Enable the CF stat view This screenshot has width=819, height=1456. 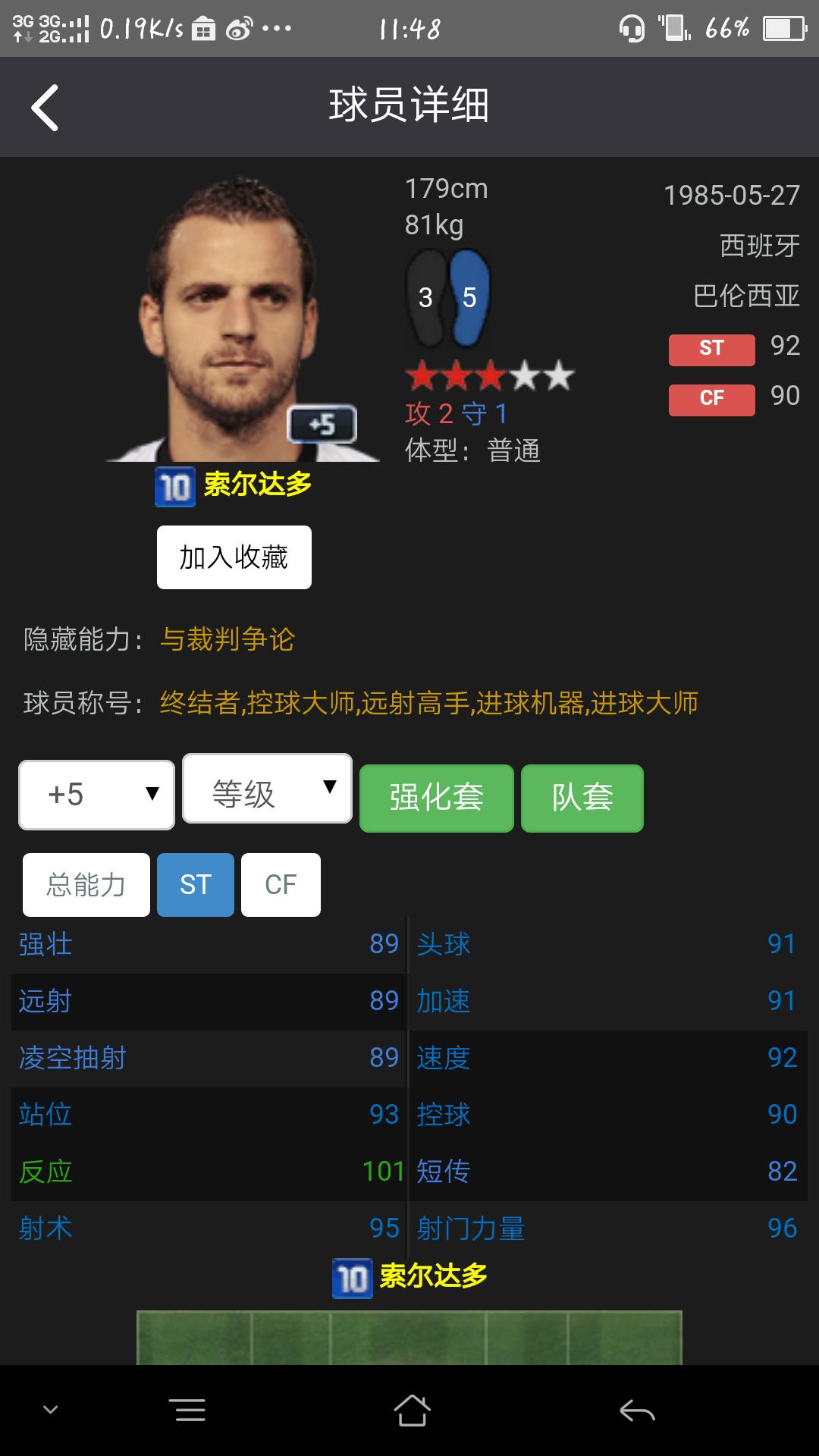280,884
